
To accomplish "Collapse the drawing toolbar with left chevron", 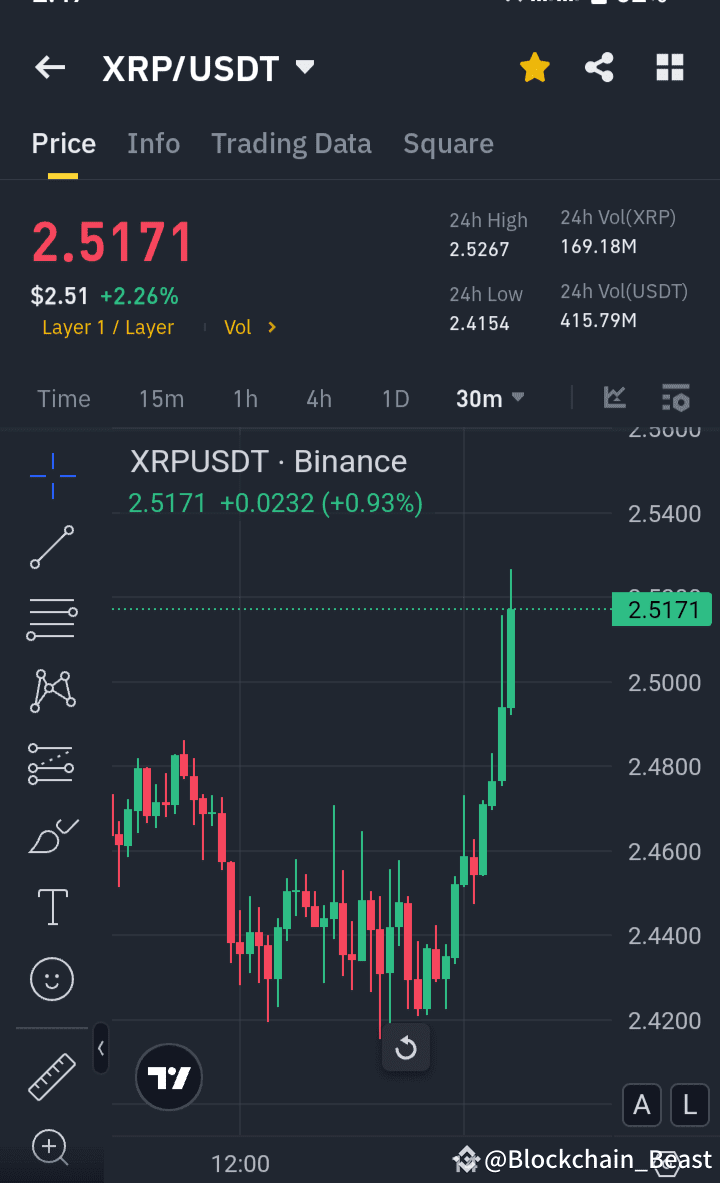I will point(101,1049).
